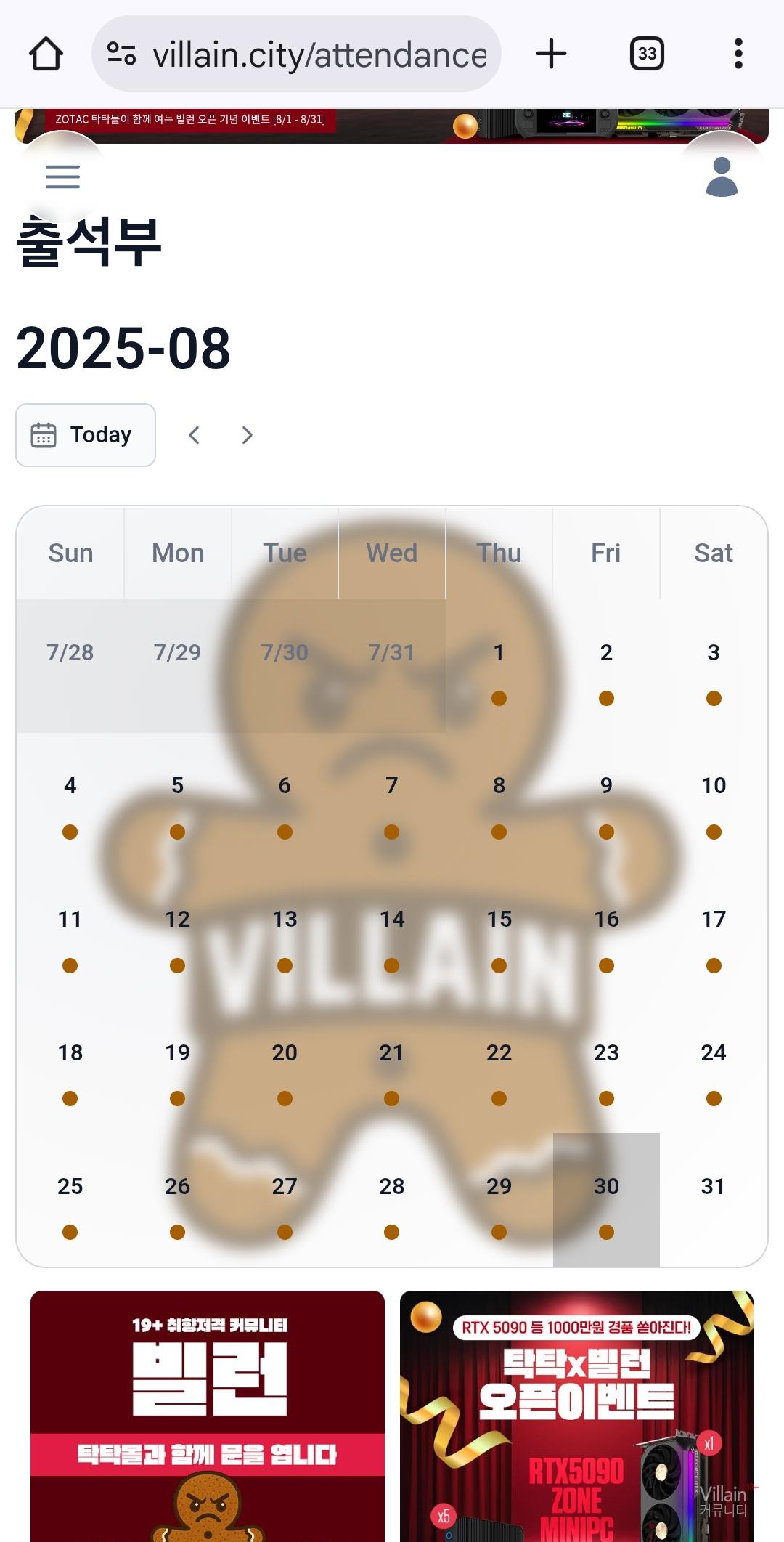
Task: Jump to Today in the calendar
Action: [x=86, y=435]
